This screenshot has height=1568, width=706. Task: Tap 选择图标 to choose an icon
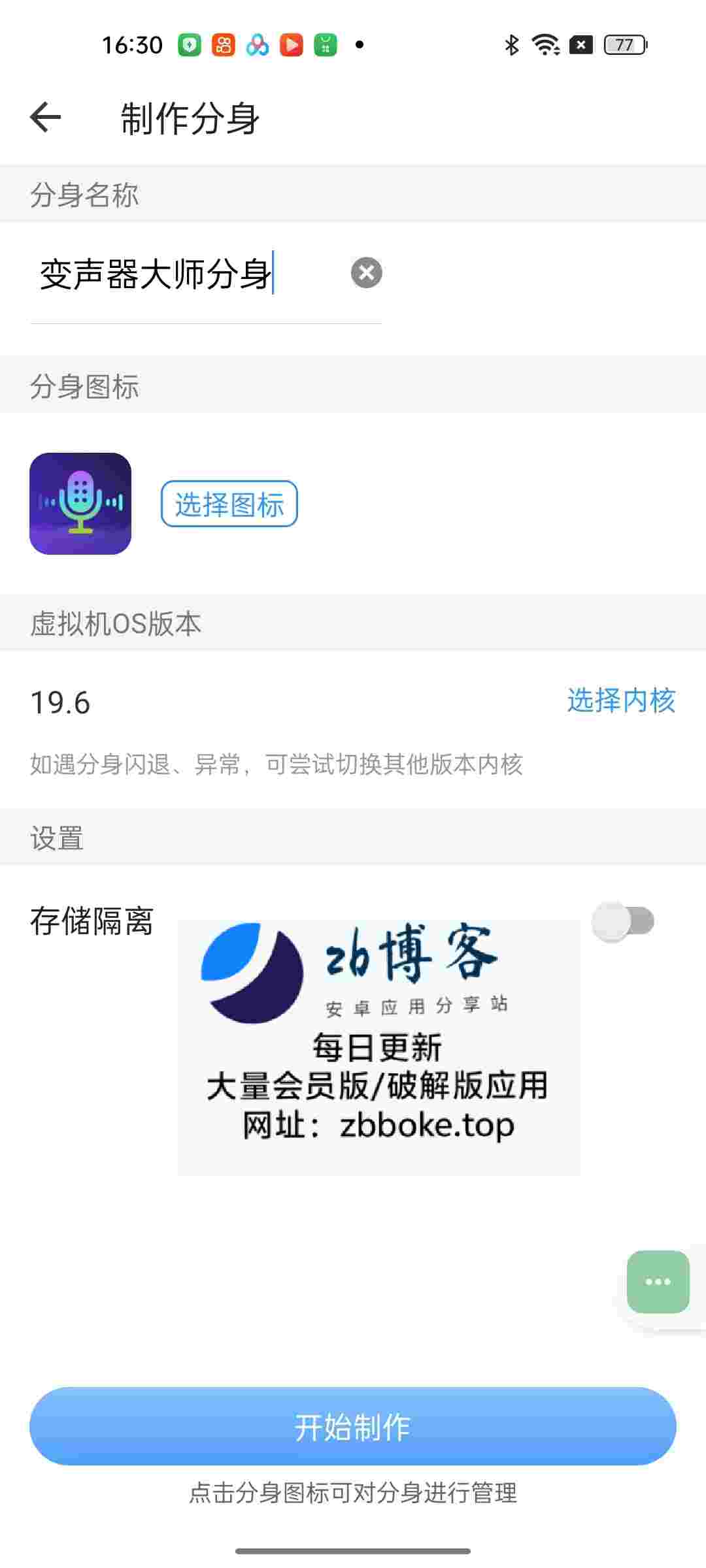coord(229,504)
